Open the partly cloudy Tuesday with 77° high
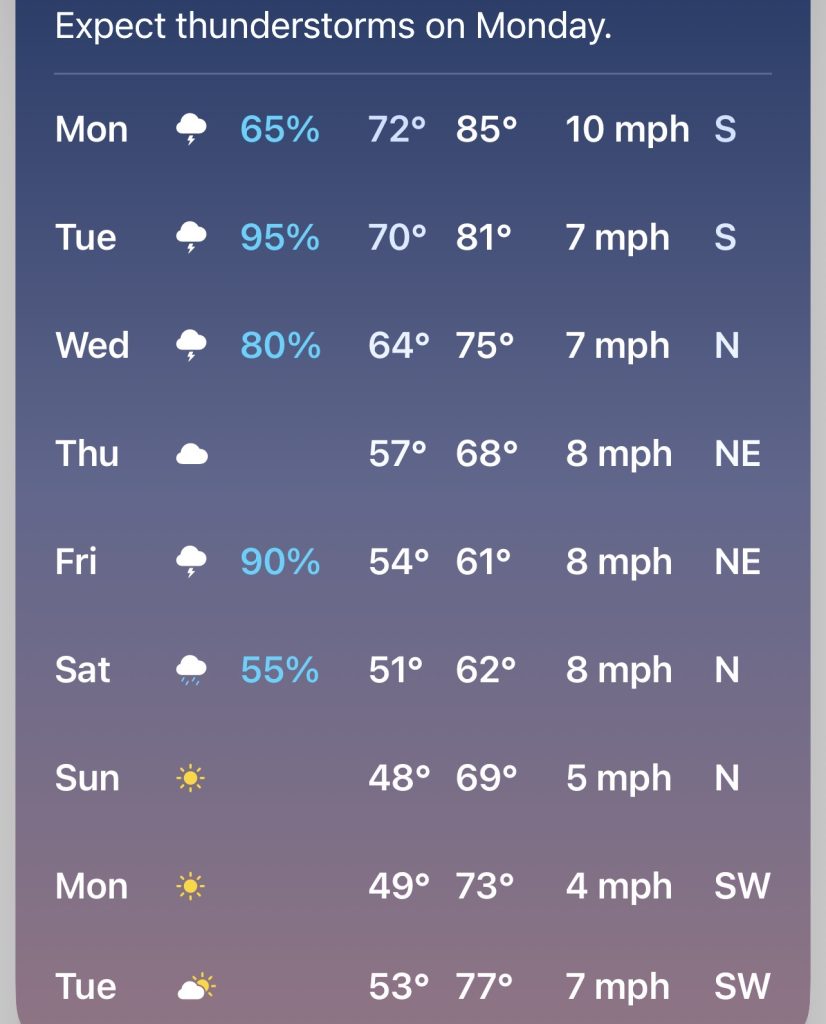Image resolution: width=826 pixels, height=1024 pixels. point(412,987)
